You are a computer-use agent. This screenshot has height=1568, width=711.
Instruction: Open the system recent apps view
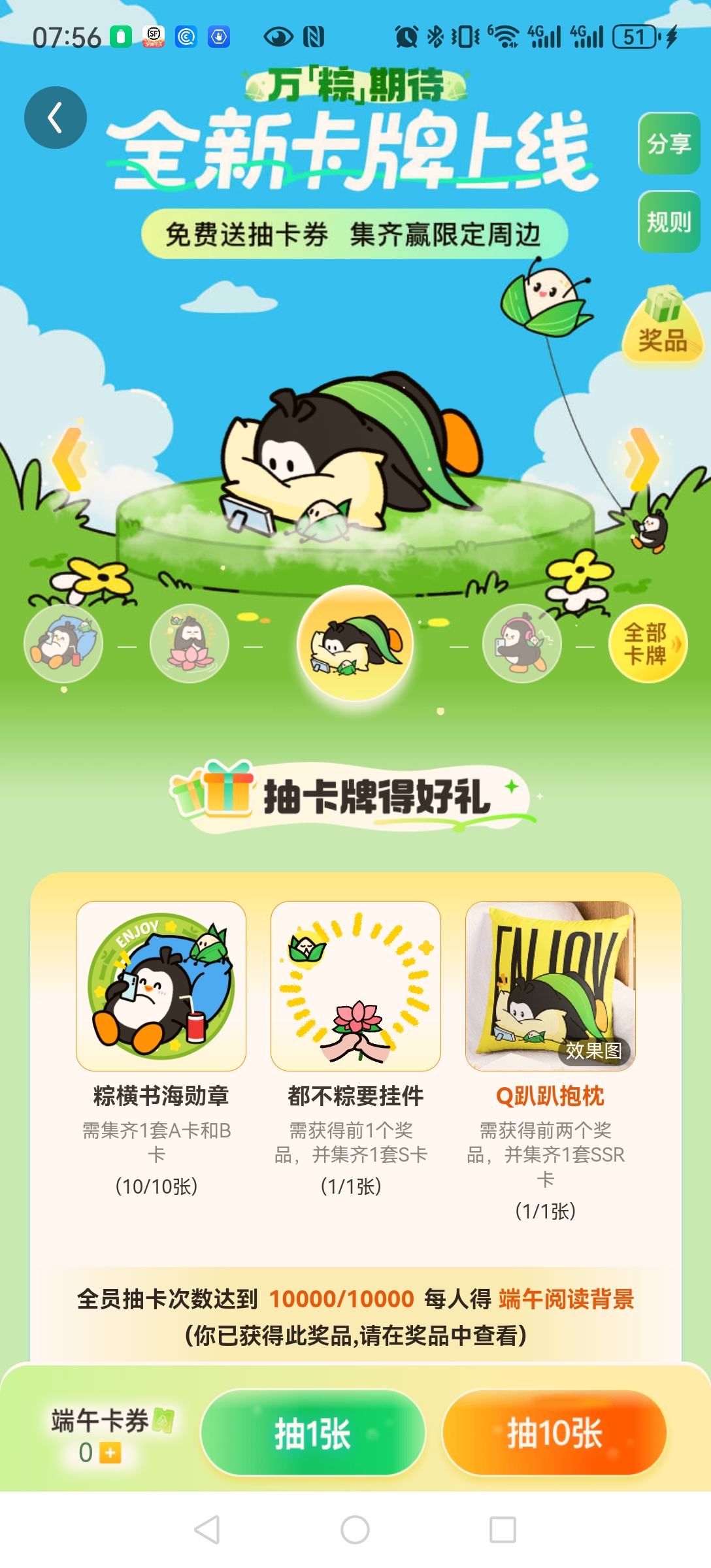click(x=503, y=1529)
